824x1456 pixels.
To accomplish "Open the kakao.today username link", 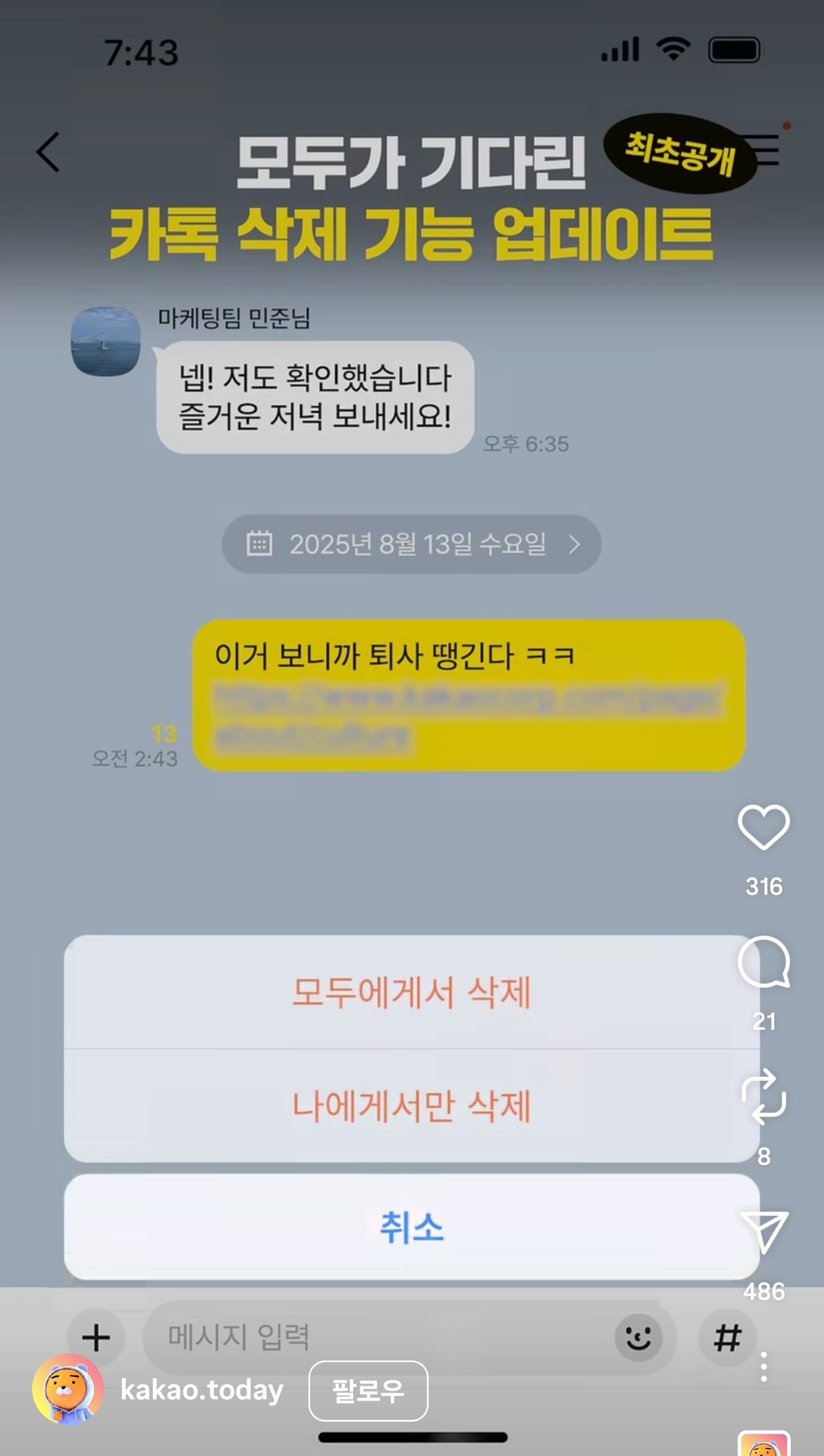I will coord(202,1390).
